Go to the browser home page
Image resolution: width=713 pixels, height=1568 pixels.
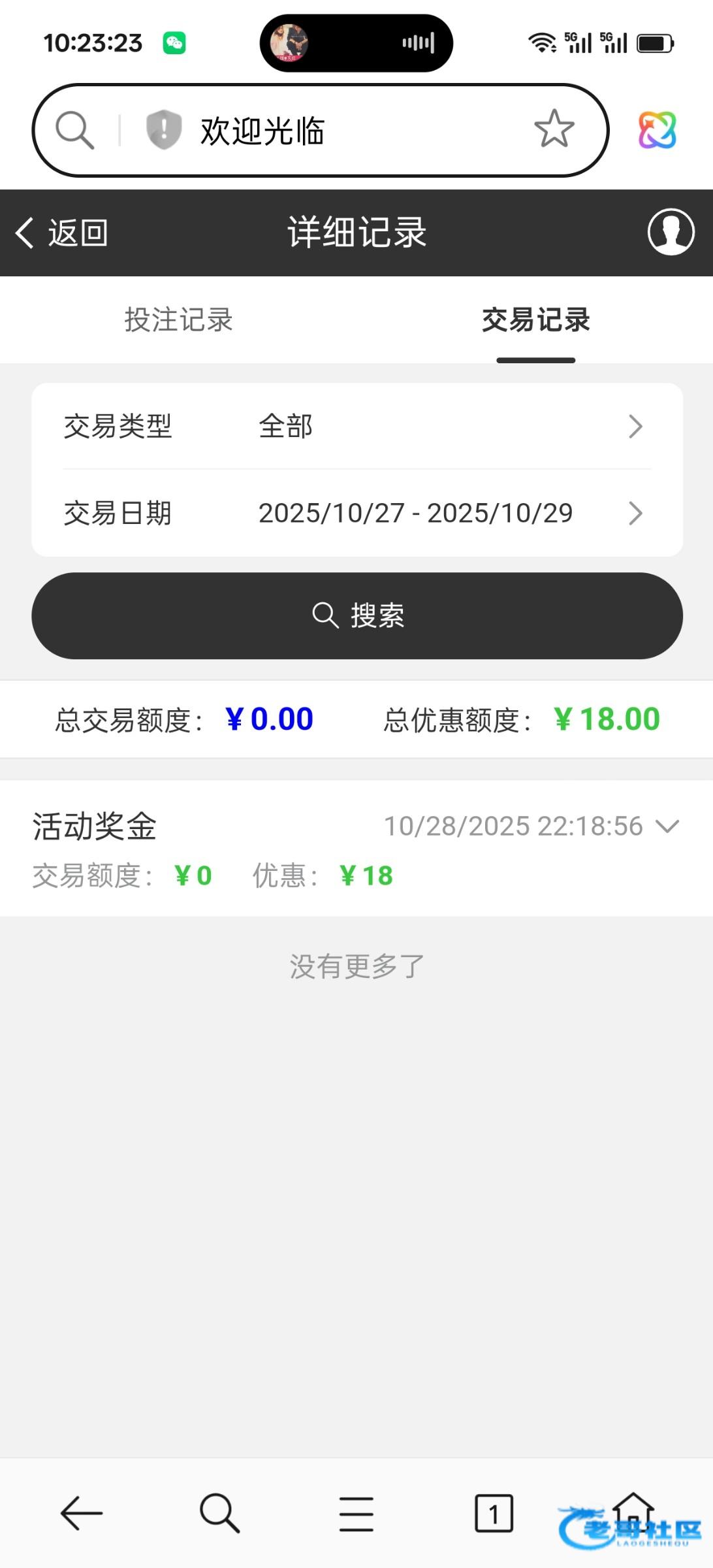pyautogui.click(x=632, y=1511)
